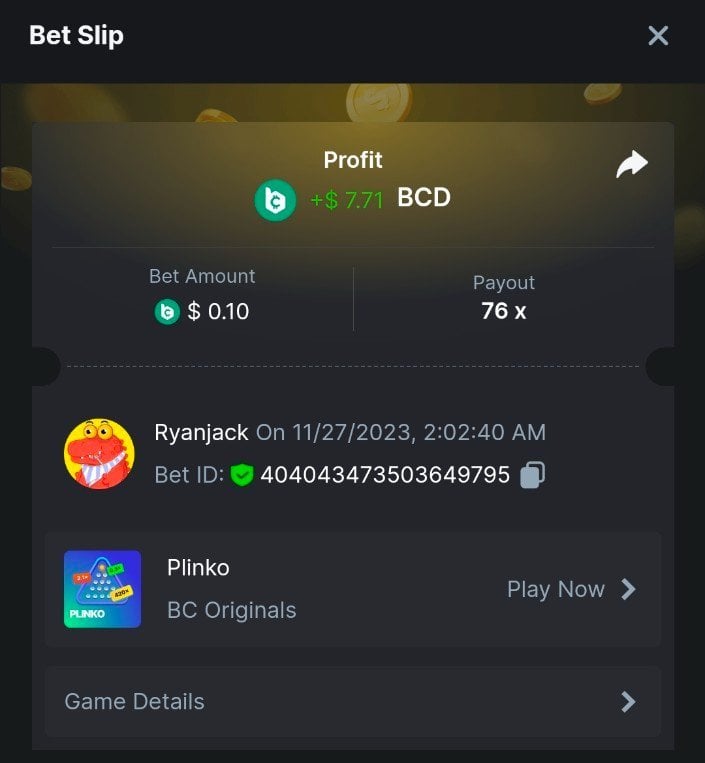Image resolution: width=705 pixels, height=763 pixels.
Task: Close the Bet Slip dialog
Action: tap(658, 36)
